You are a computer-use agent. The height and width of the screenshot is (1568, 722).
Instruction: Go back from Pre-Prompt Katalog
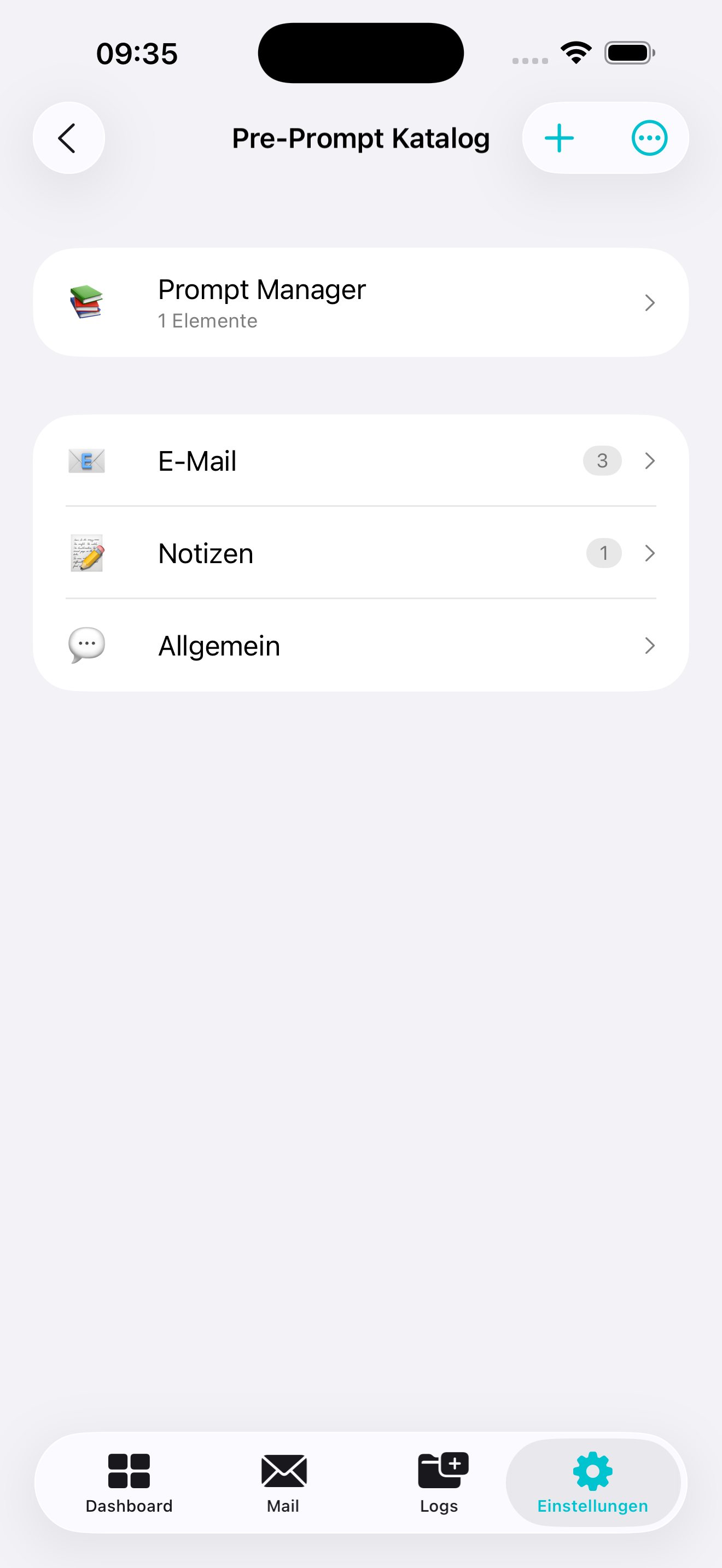[x=68, y=138]
